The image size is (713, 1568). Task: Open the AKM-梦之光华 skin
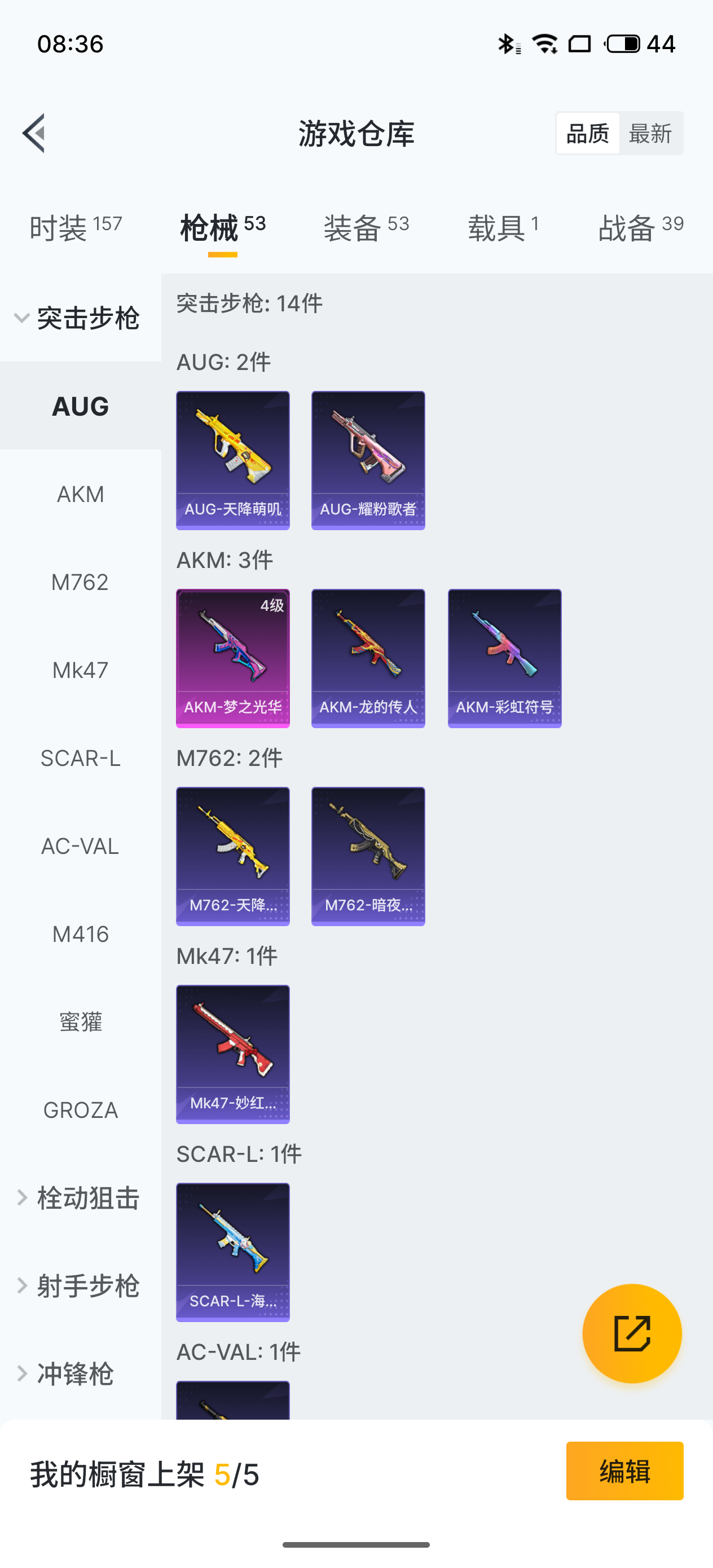(x=232, y=658)
